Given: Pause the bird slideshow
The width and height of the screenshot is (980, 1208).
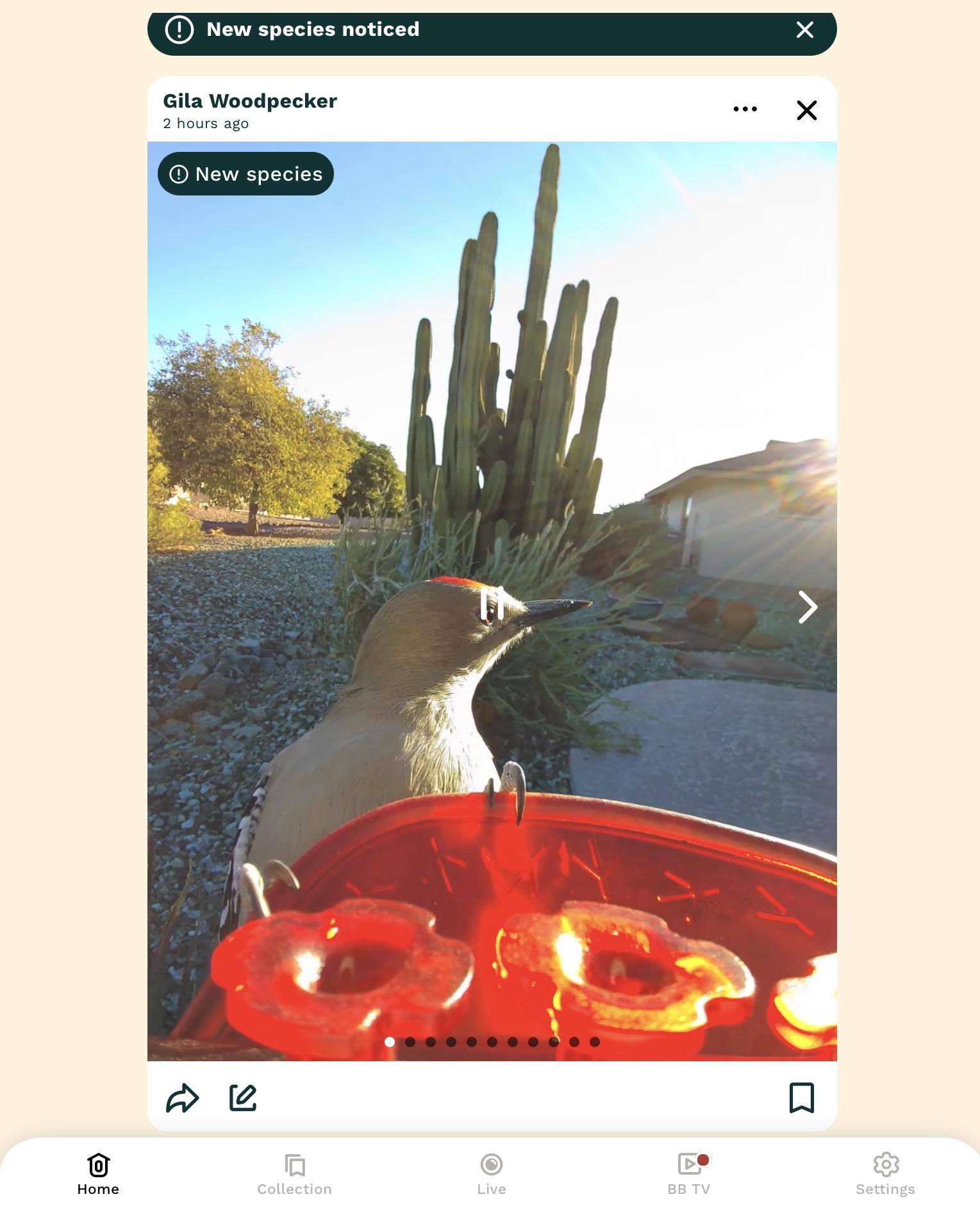Looking at the screenshot, I should (x=492, y=603).
